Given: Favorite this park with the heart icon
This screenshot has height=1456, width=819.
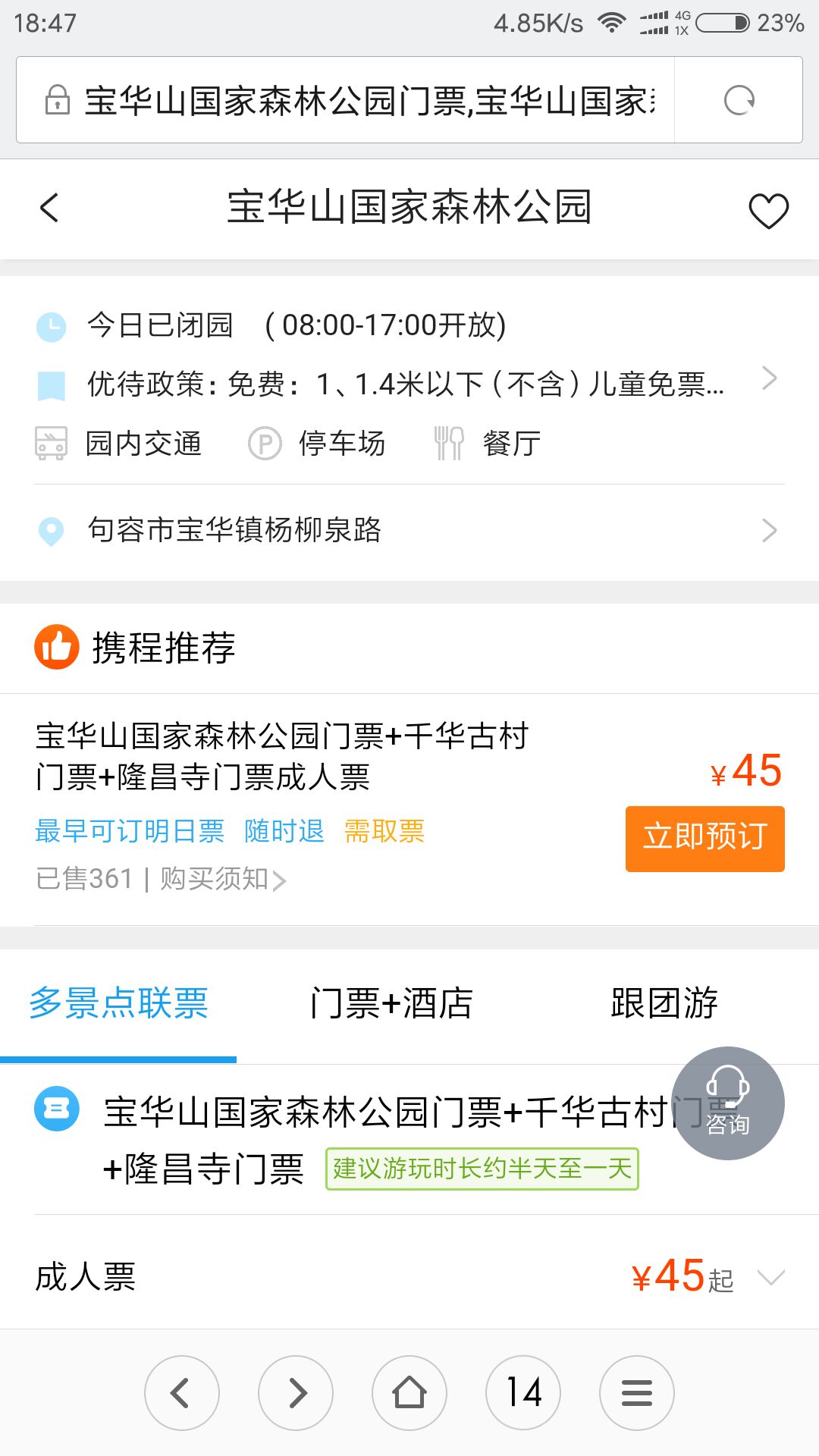Looking at the screenshot, I should coord(768,211).
